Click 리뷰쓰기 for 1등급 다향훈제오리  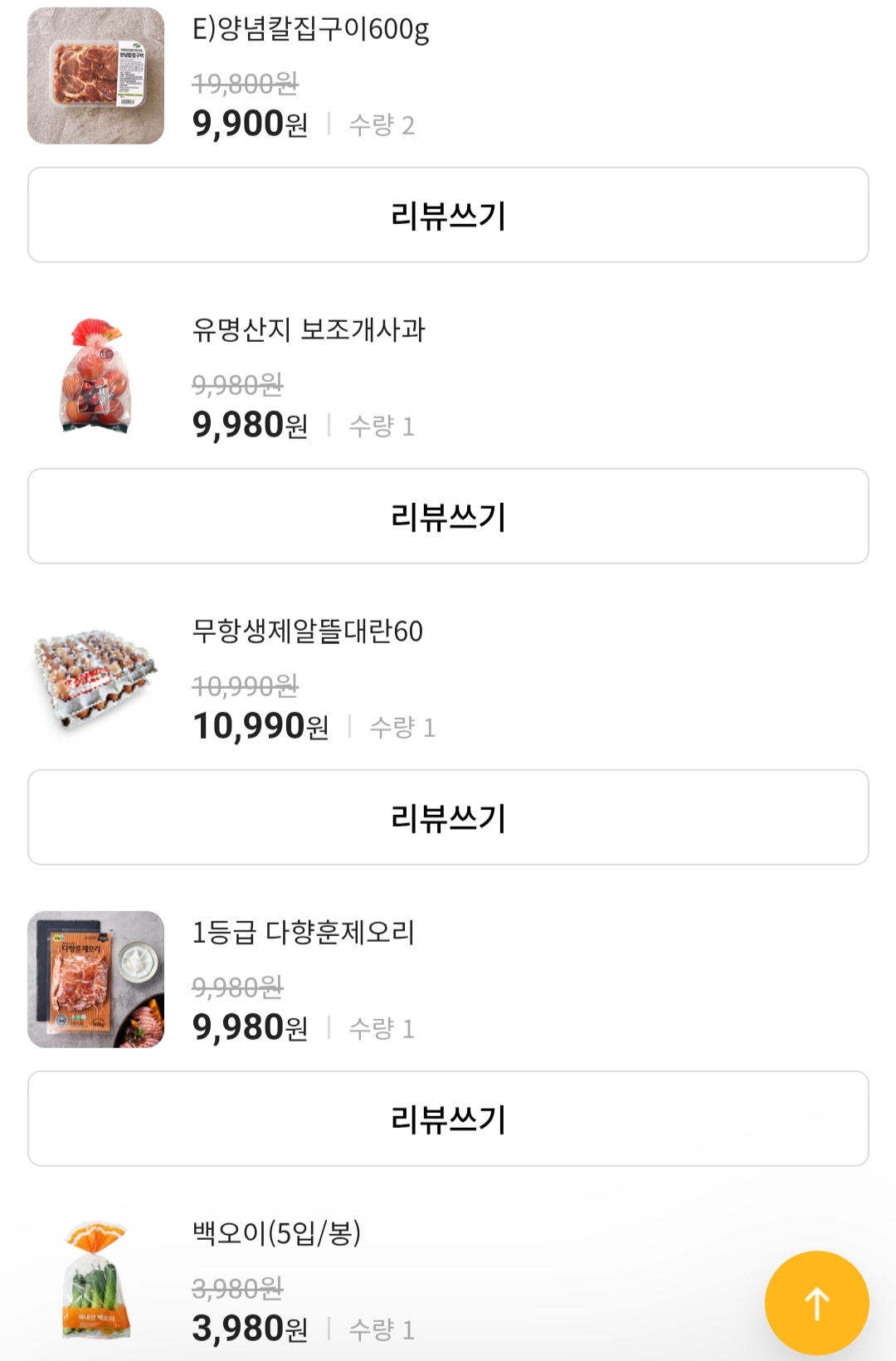click(448, 1119)
